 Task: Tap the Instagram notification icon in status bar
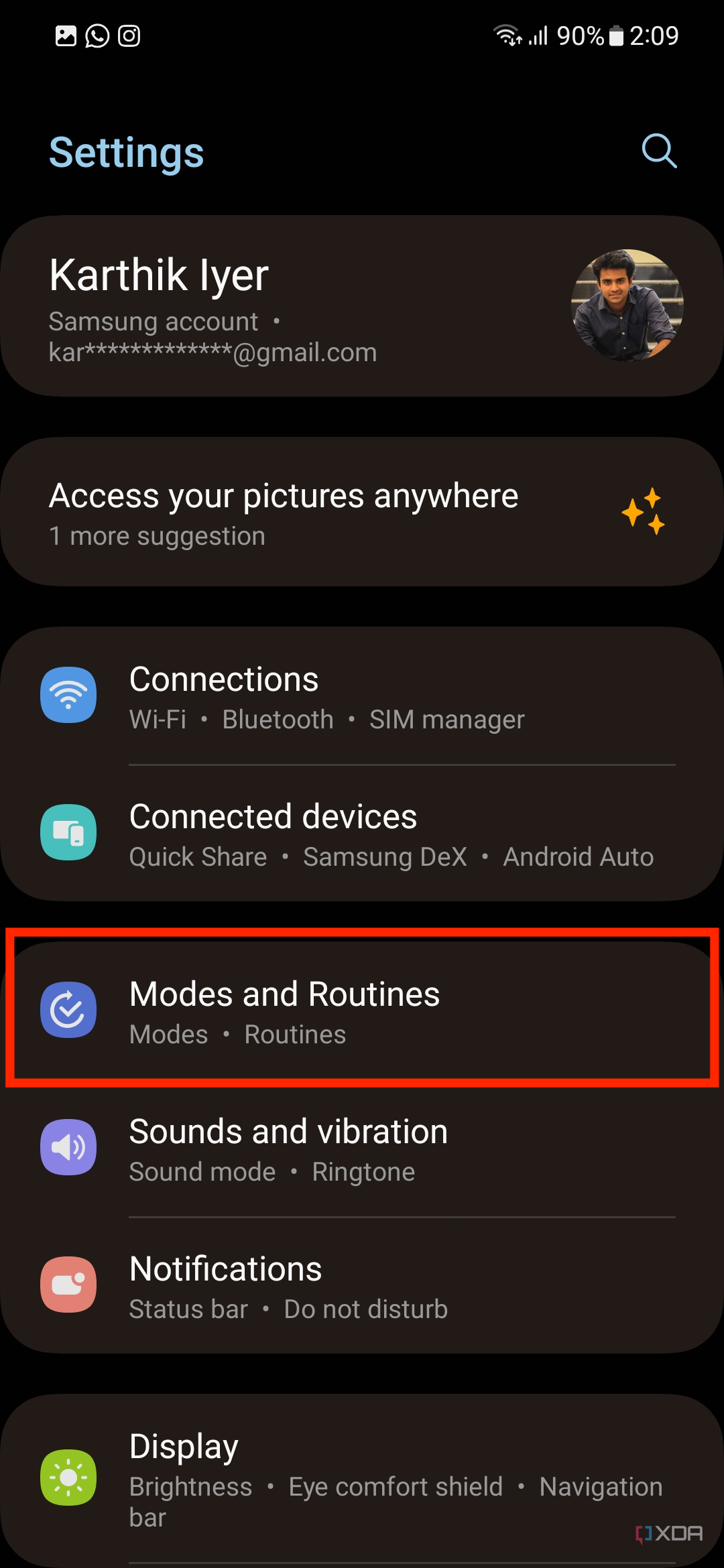[x=129, y=35]
